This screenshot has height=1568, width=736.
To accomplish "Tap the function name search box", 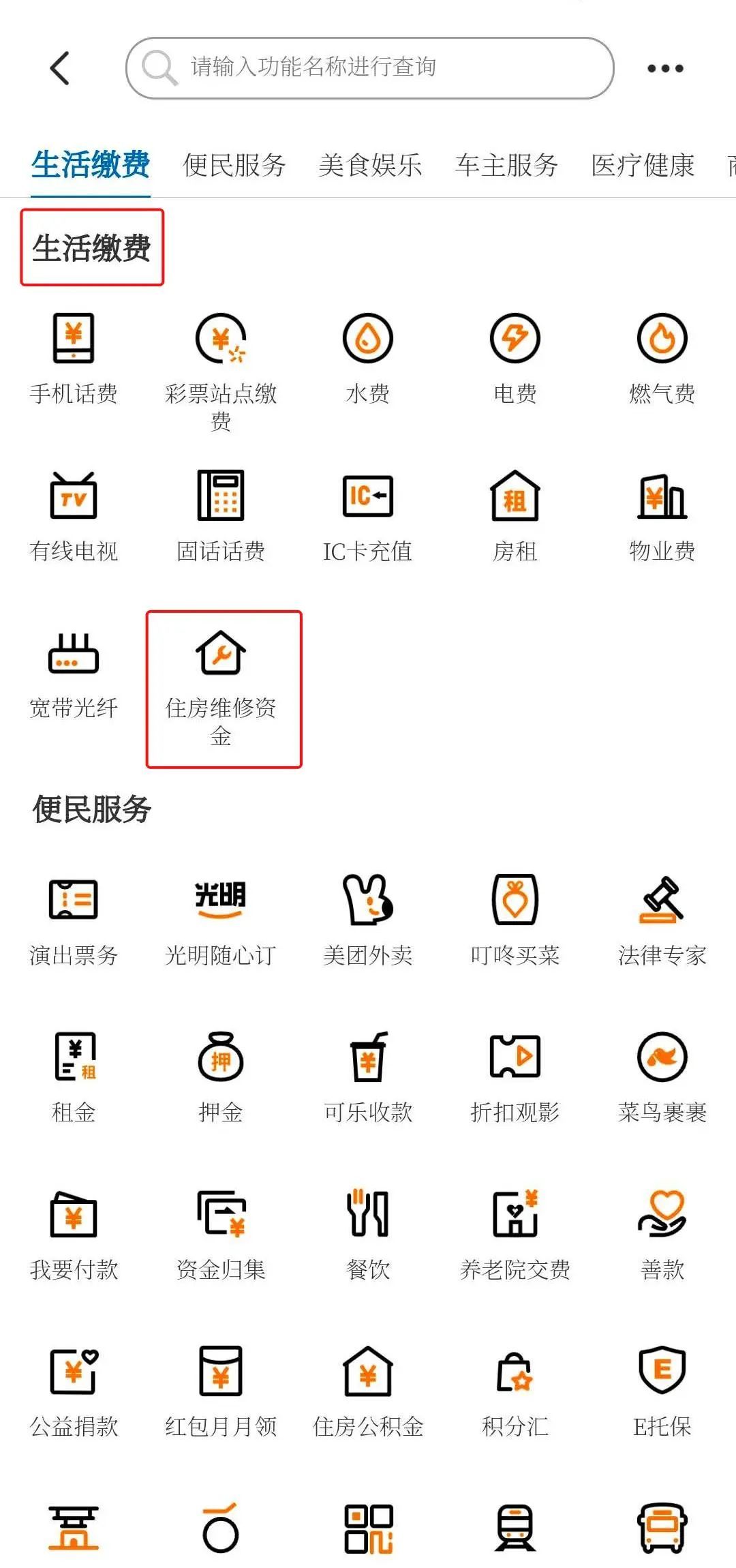I will click(x=369, y=68).
